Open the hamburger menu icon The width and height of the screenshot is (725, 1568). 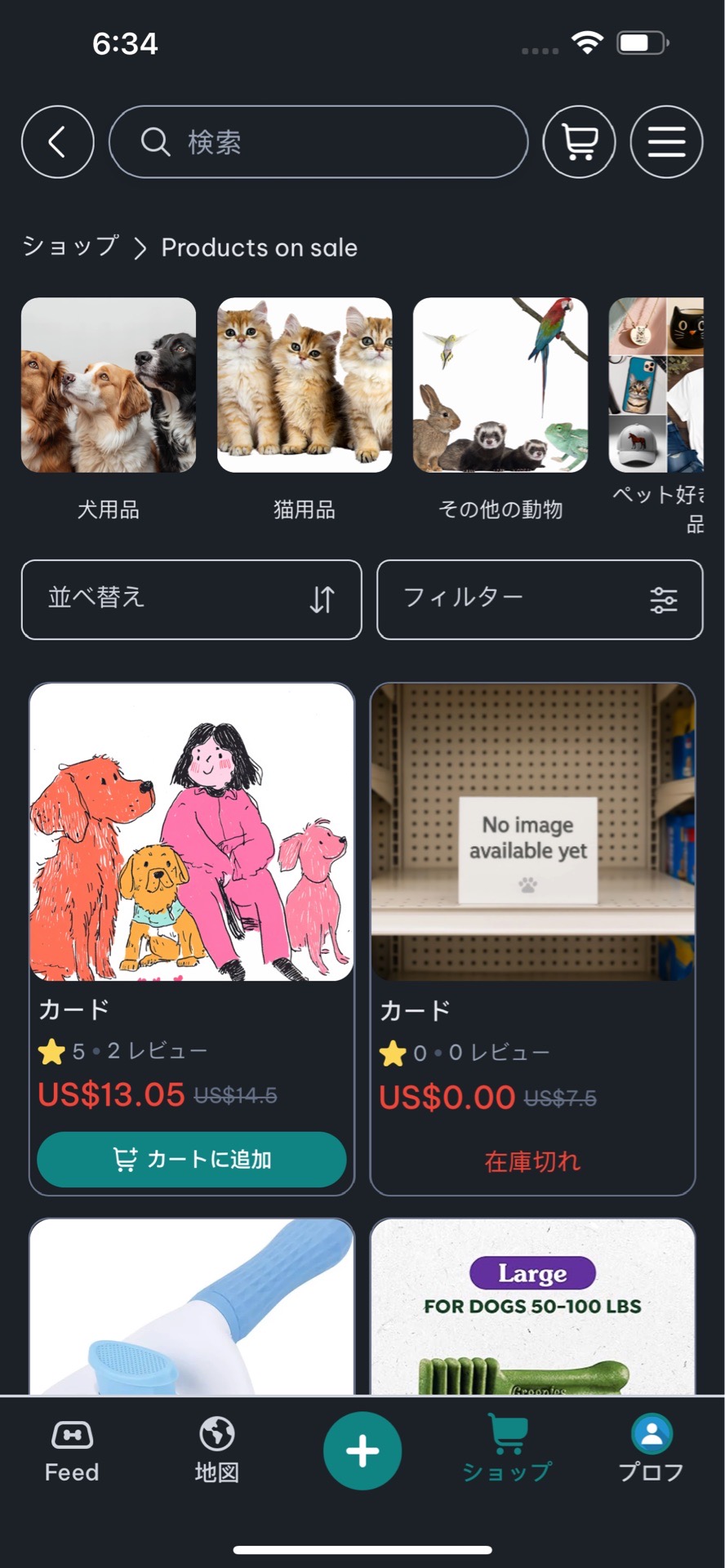pos(666,141)
